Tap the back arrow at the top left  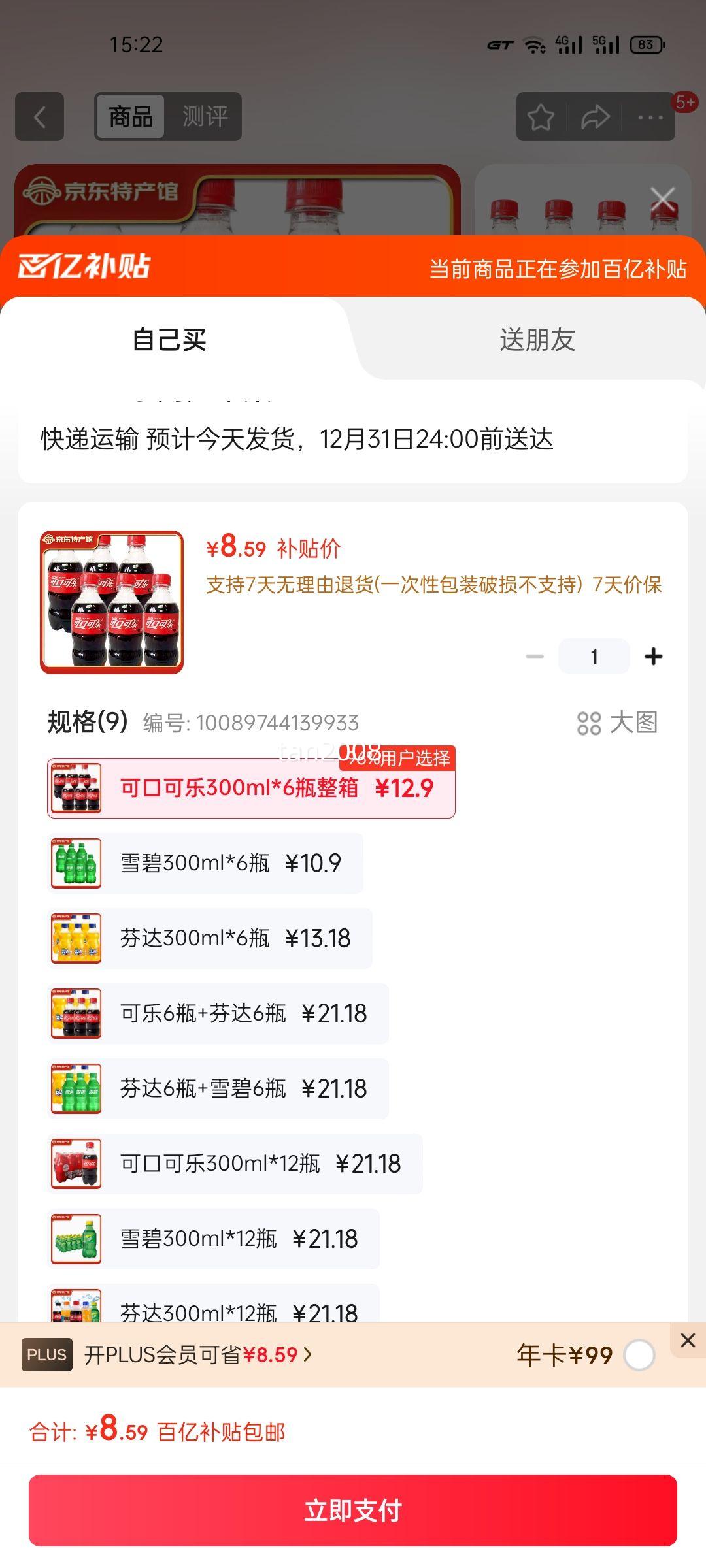39,116
